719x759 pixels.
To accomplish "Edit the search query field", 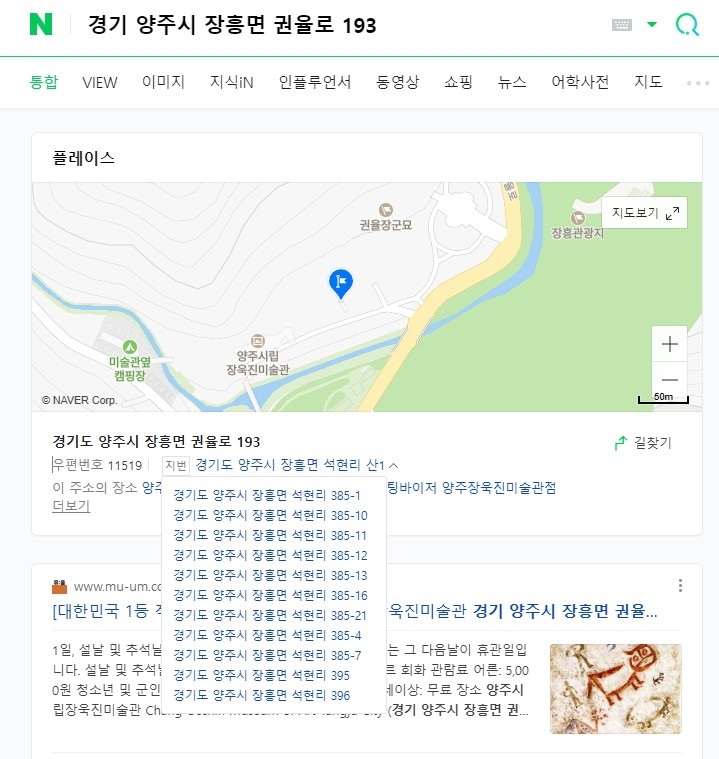I will tap(340, 25).
